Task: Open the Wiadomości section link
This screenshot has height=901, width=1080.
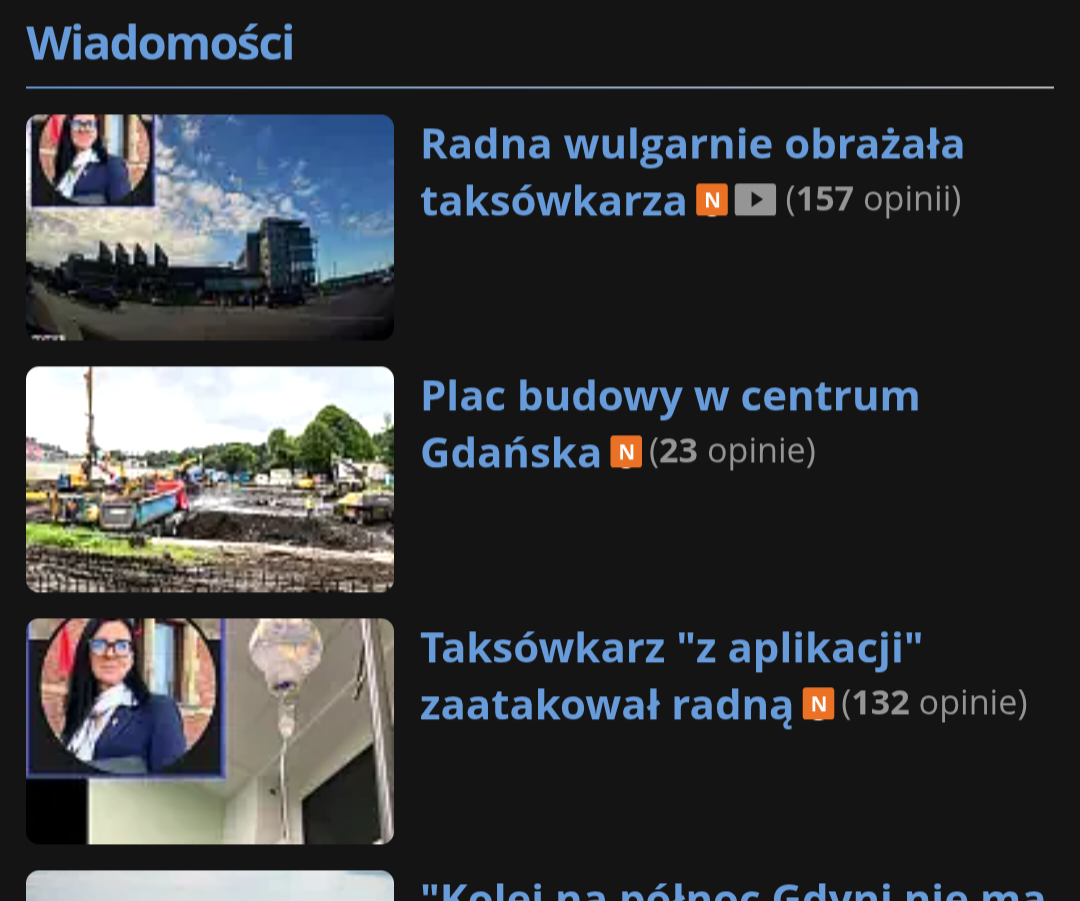Action: point(160,44)
